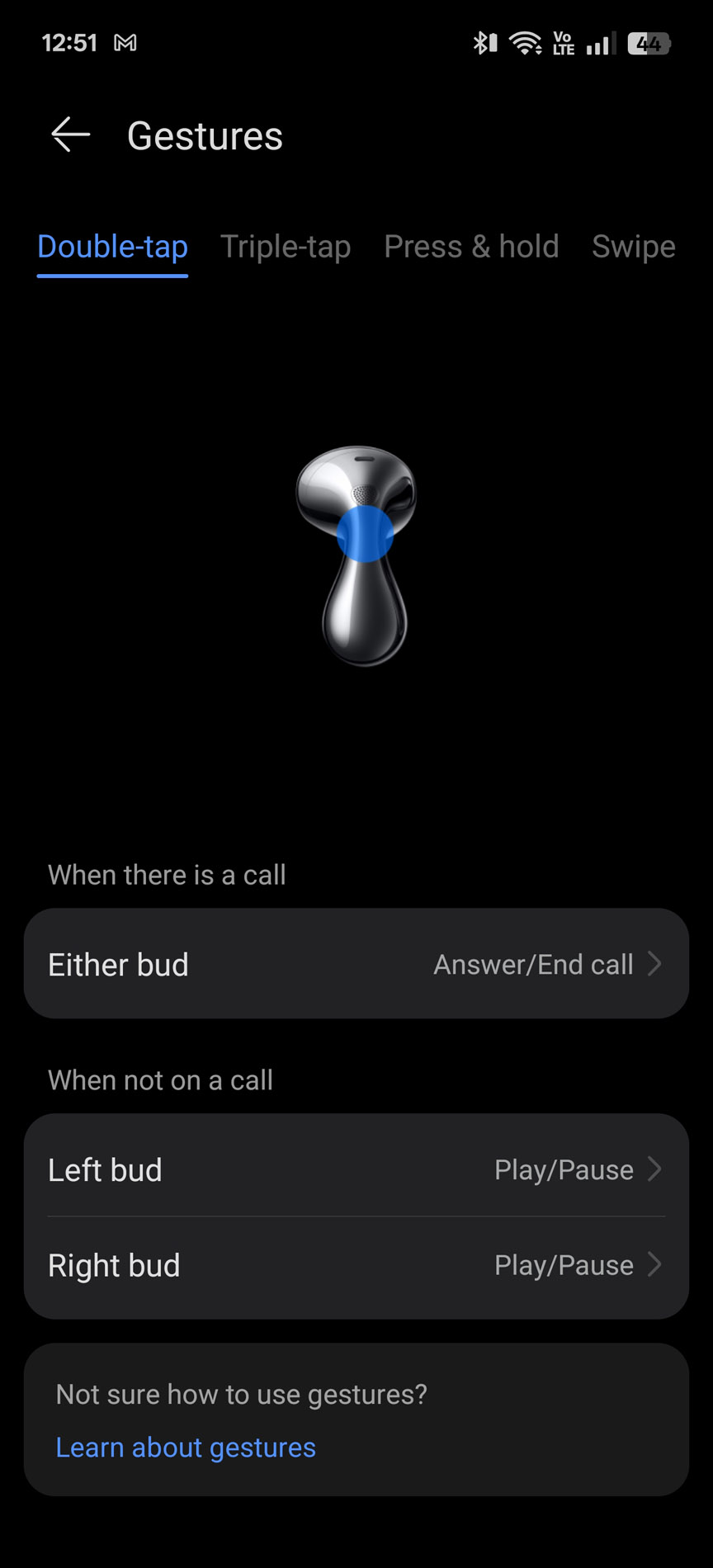Open the Press & hold tab
The width and height of the screenshot is (713, 1568).
[471, 247]
